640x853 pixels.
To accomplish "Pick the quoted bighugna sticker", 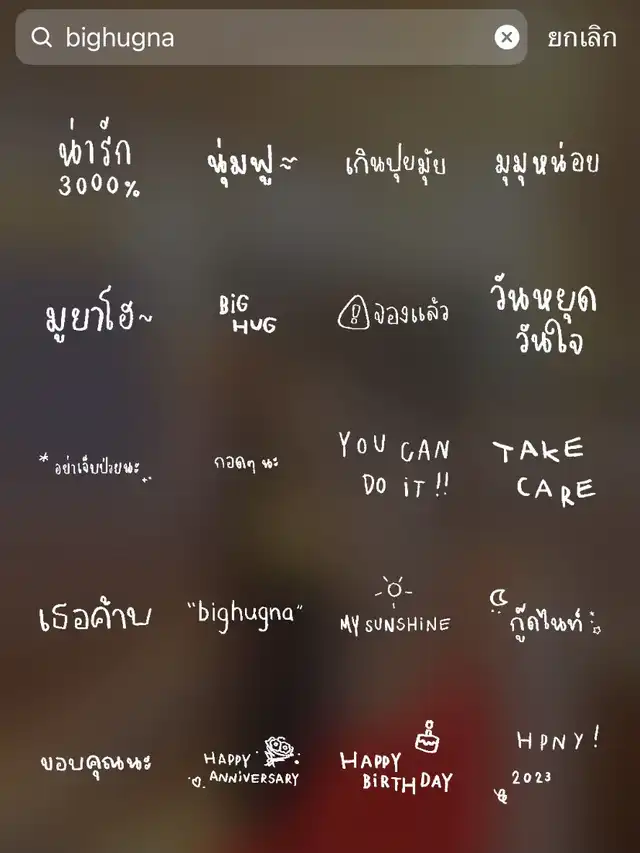I will pyautogui.click(x=245, y=613).
